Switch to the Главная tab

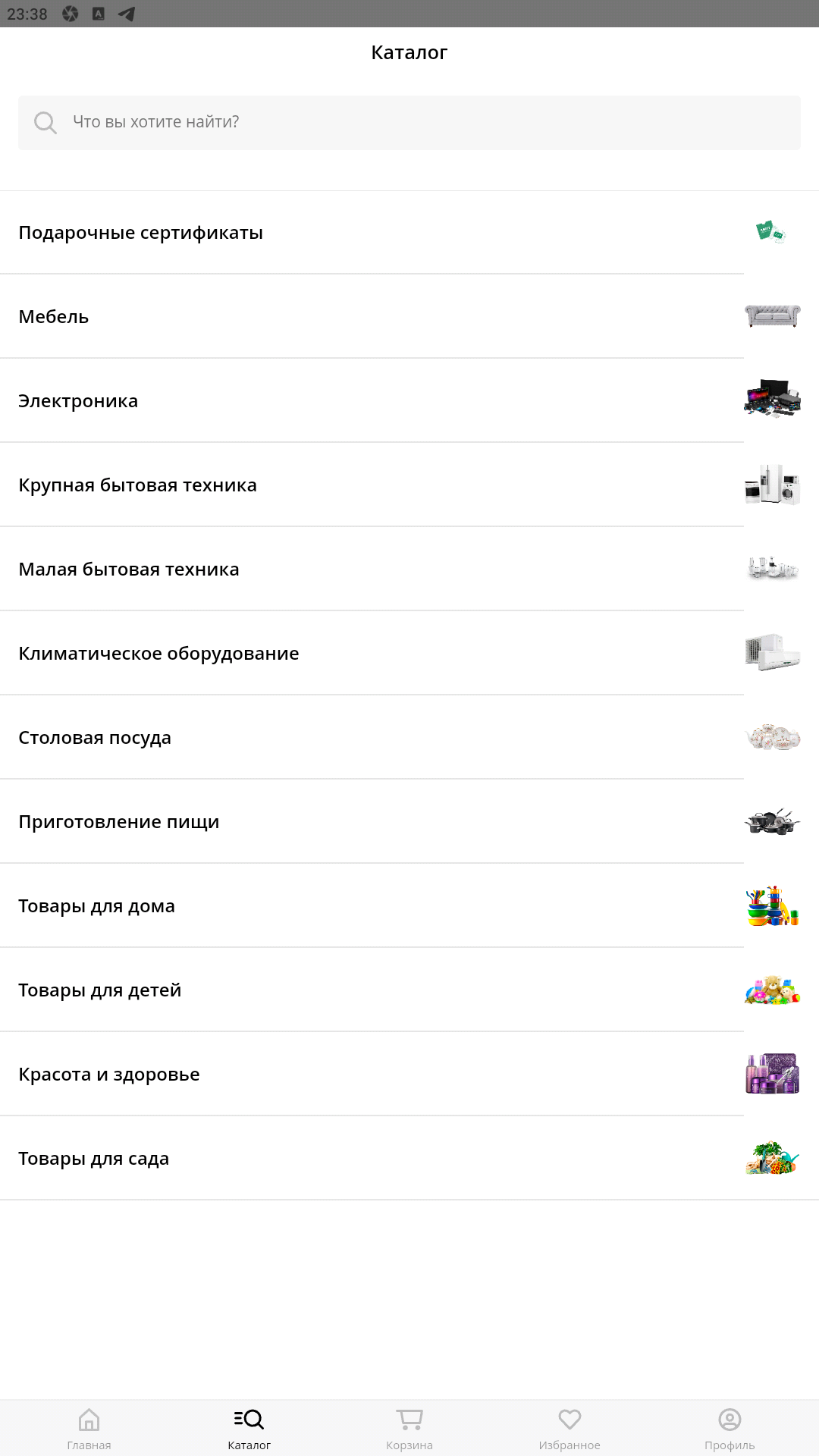click(89, 1429)
